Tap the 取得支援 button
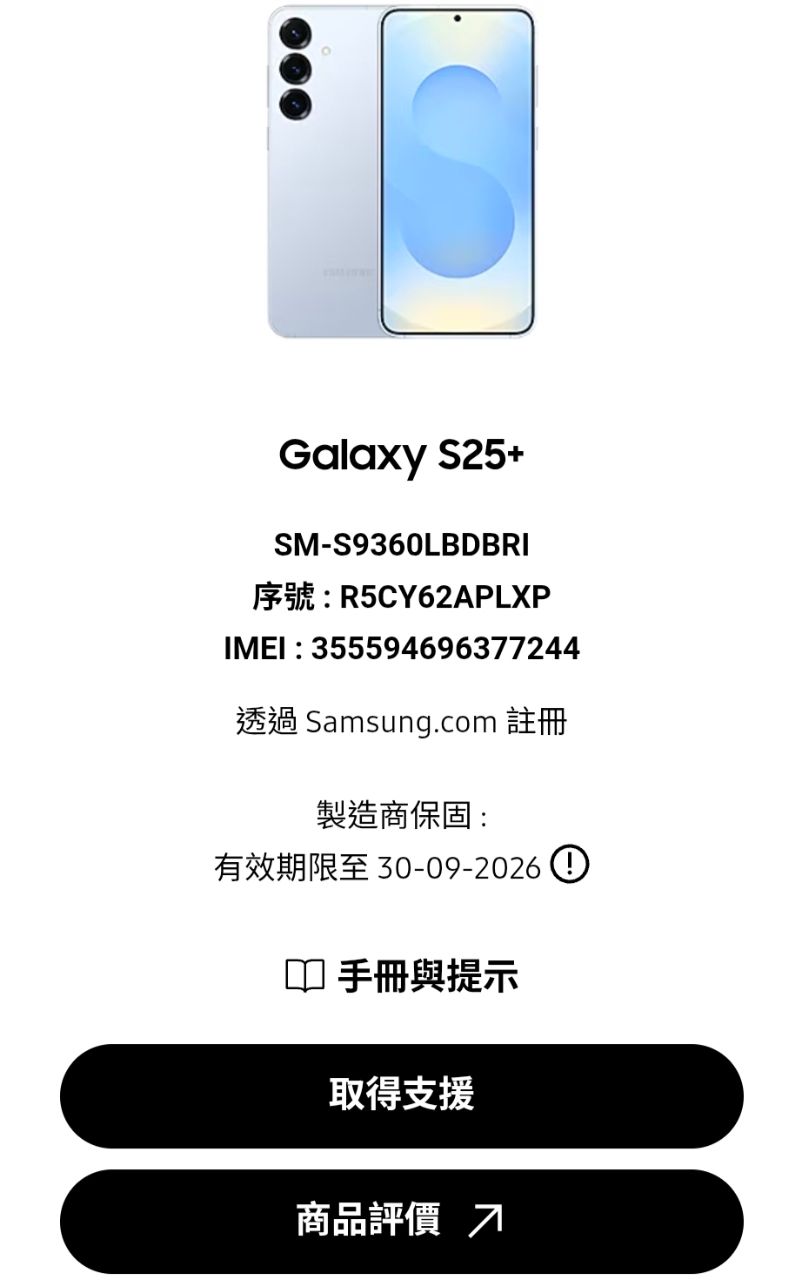 (401, 1095)
